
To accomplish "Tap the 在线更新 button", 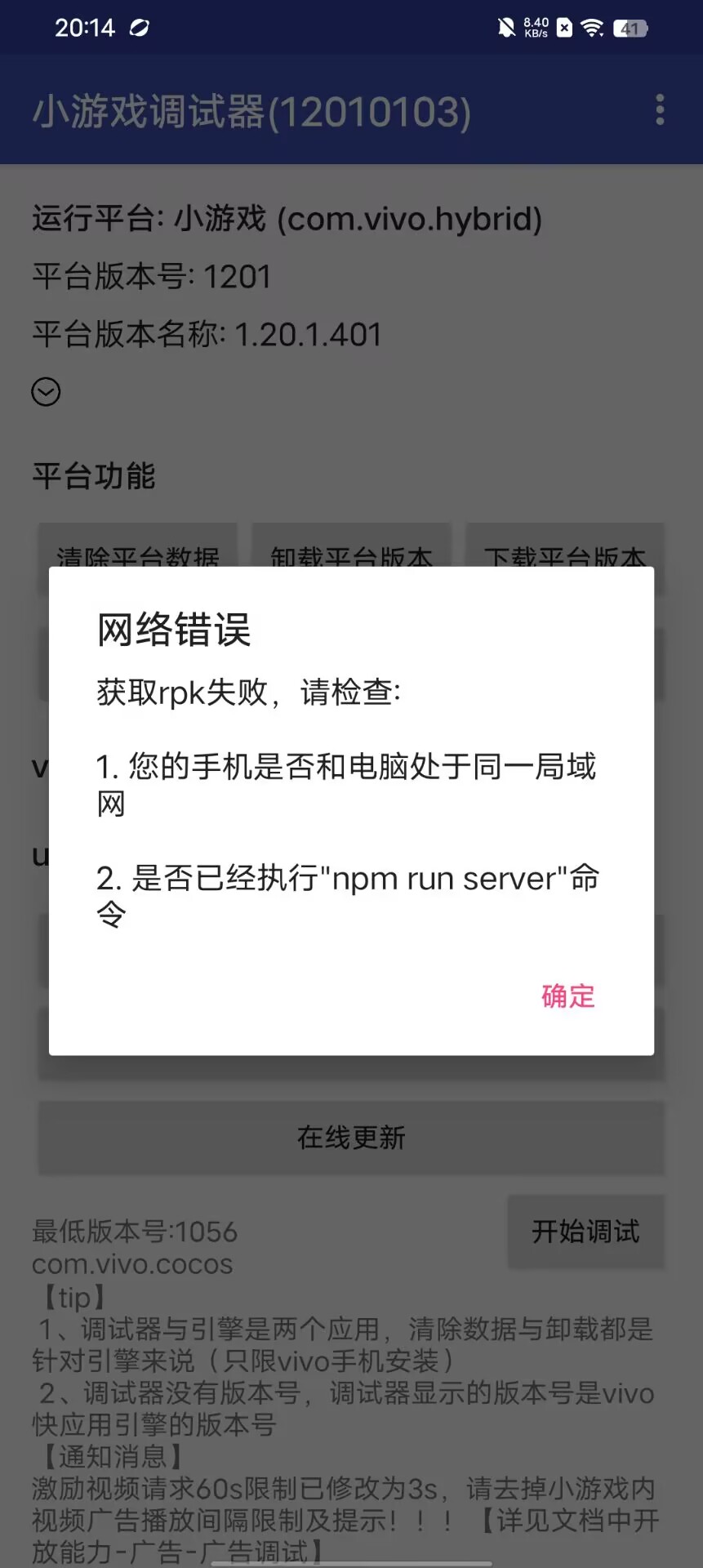I will point(351,1137).
